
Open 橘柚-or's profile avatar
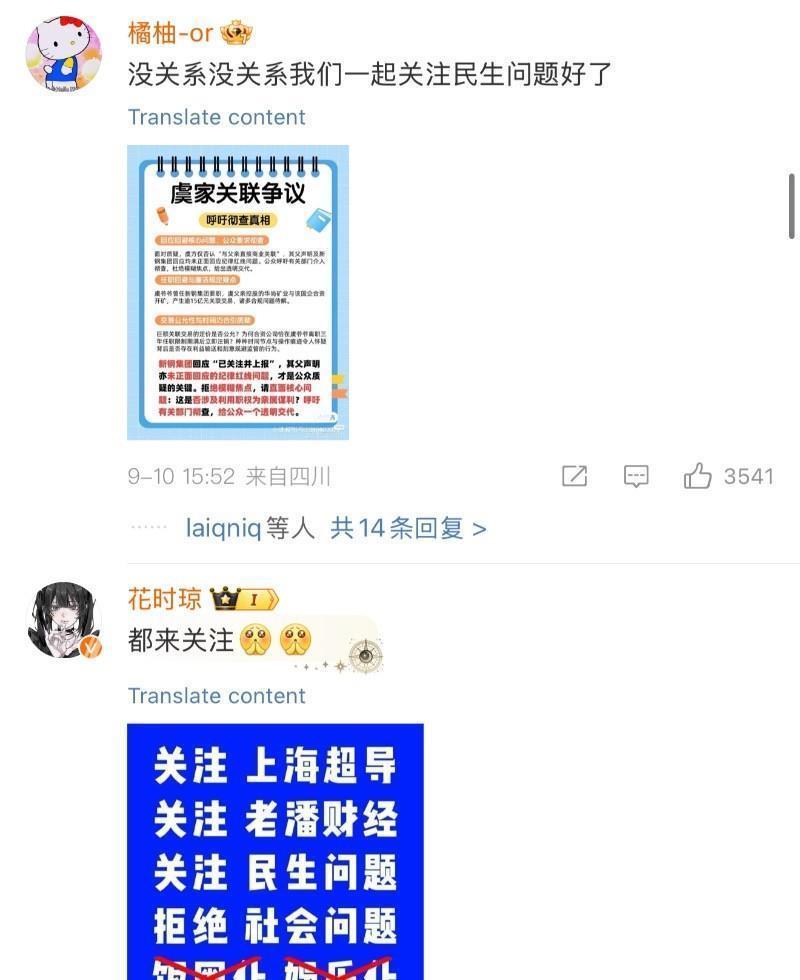(x=63, y=53)
